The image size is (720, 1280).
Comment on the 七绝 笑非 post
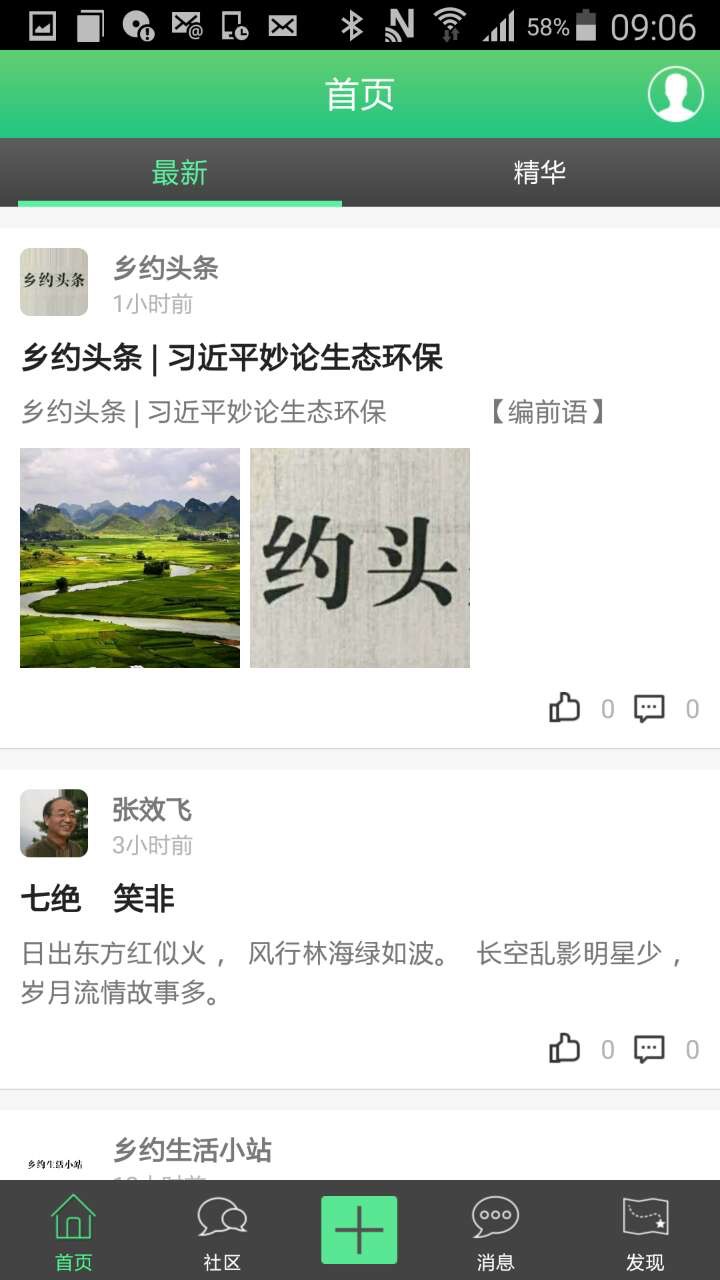click(650, 1049)
